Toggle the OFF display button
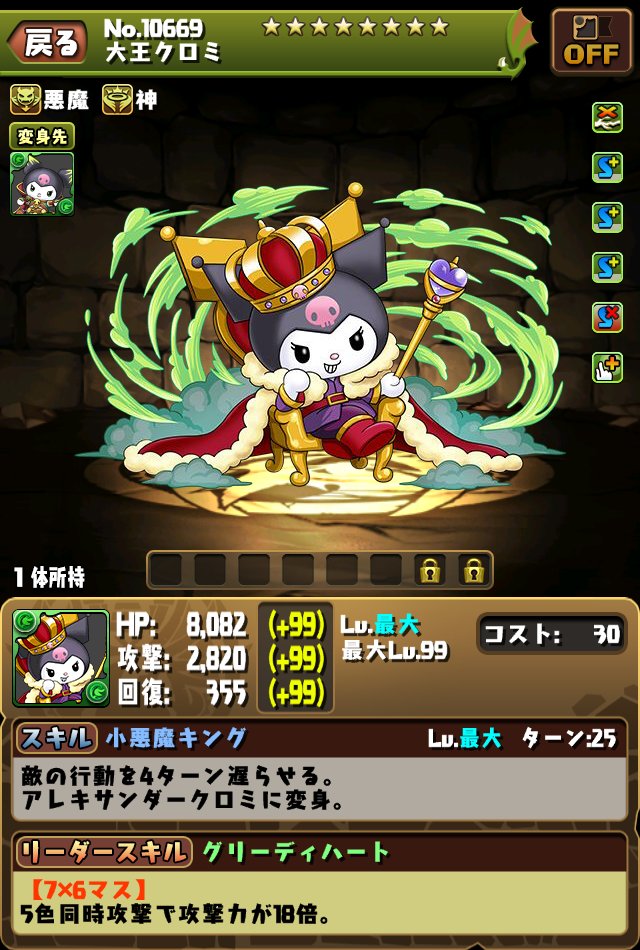The image size is (640, 950). 591,42
